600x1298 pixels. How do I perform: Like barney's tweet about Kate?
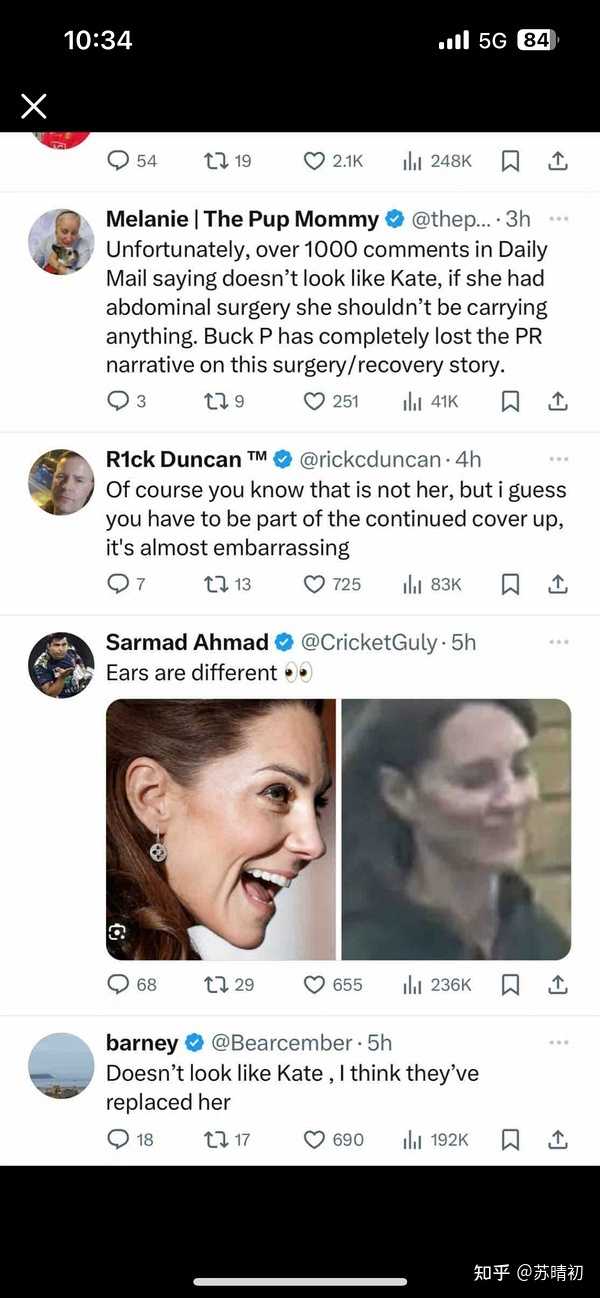[333, 1139]
